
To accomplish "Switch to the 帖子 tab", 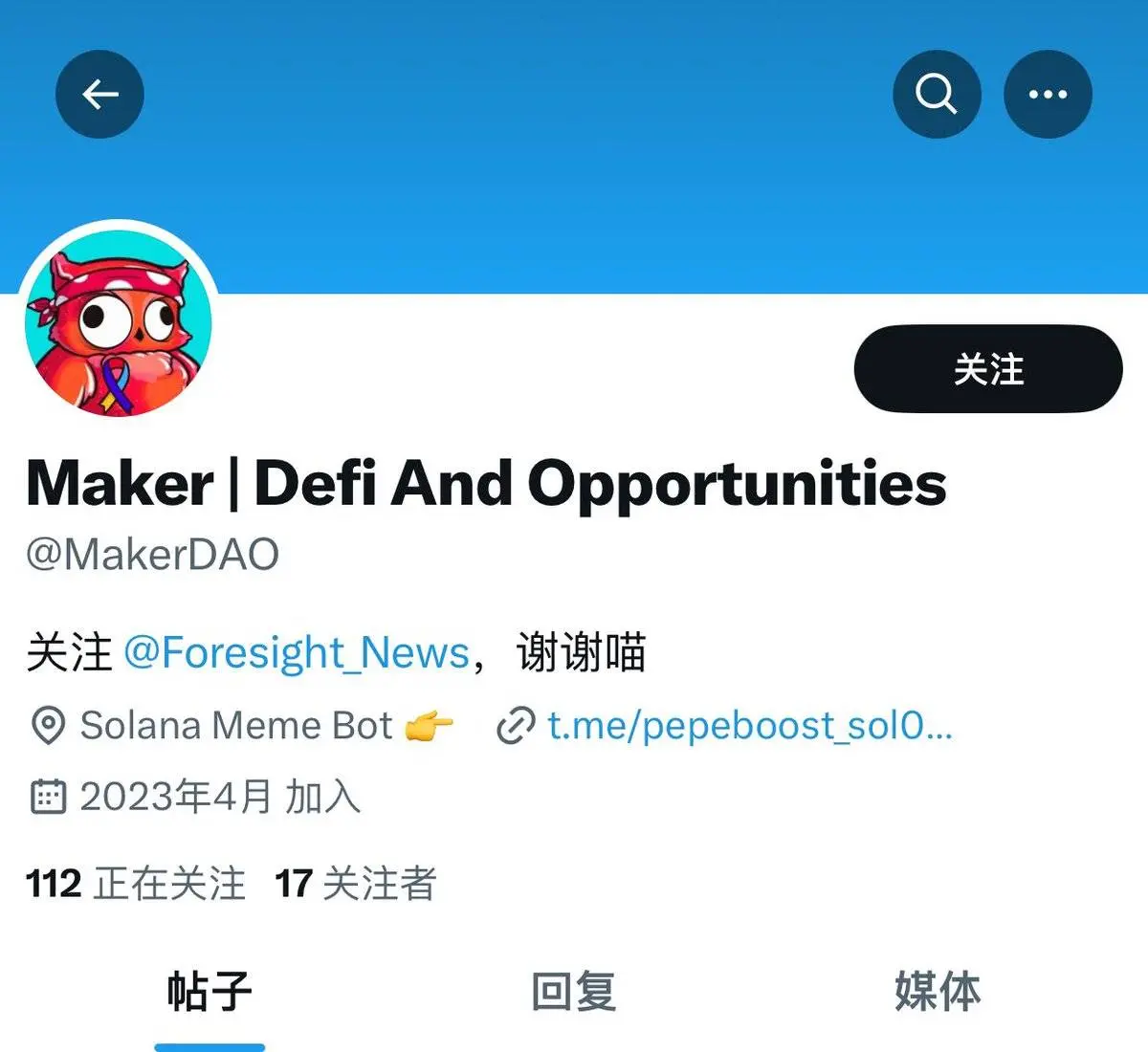I will (x=210, y=992).
